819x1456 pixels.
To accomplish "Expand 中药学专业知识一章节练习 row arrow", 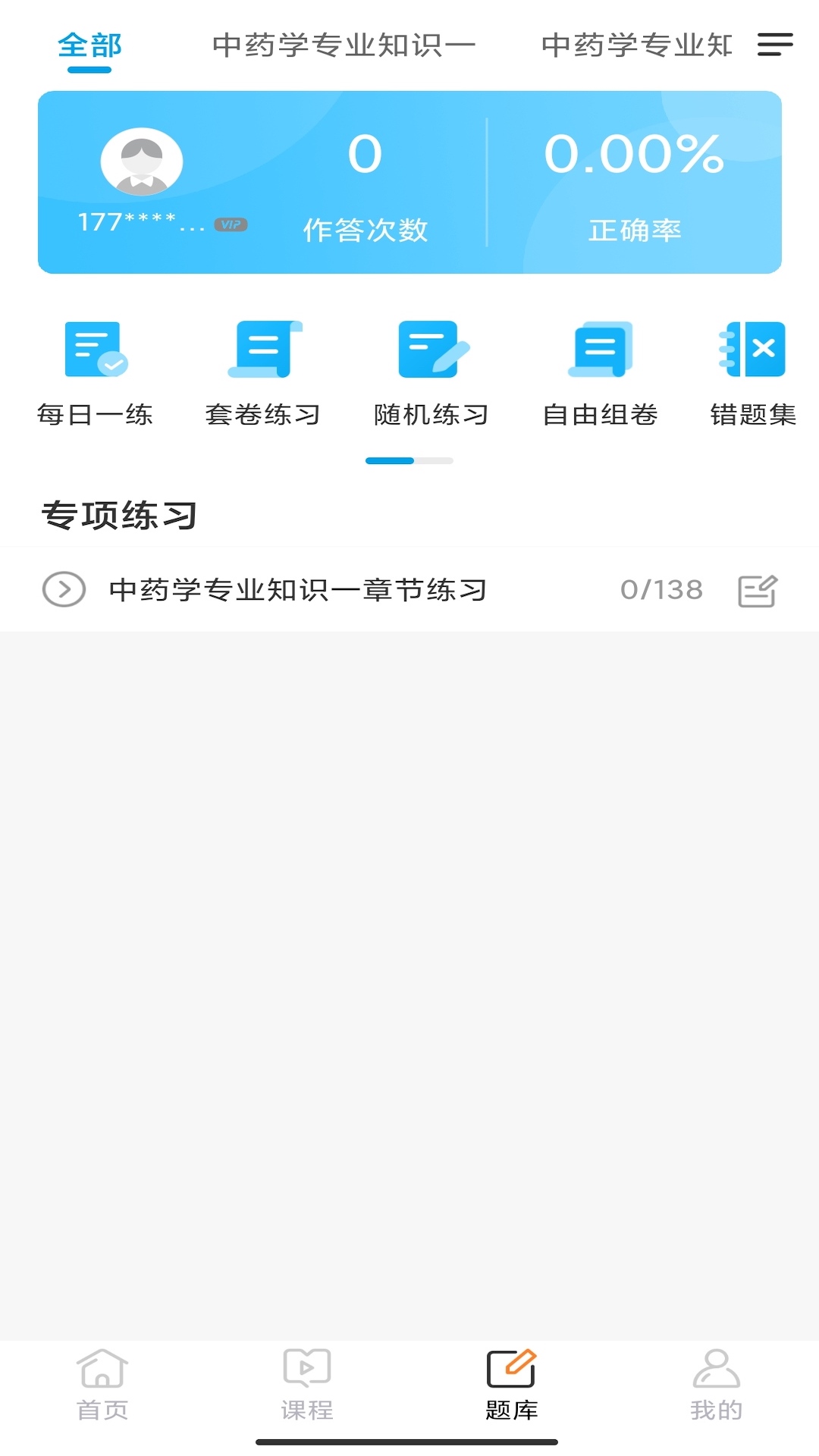I will [x=64, y=589].
